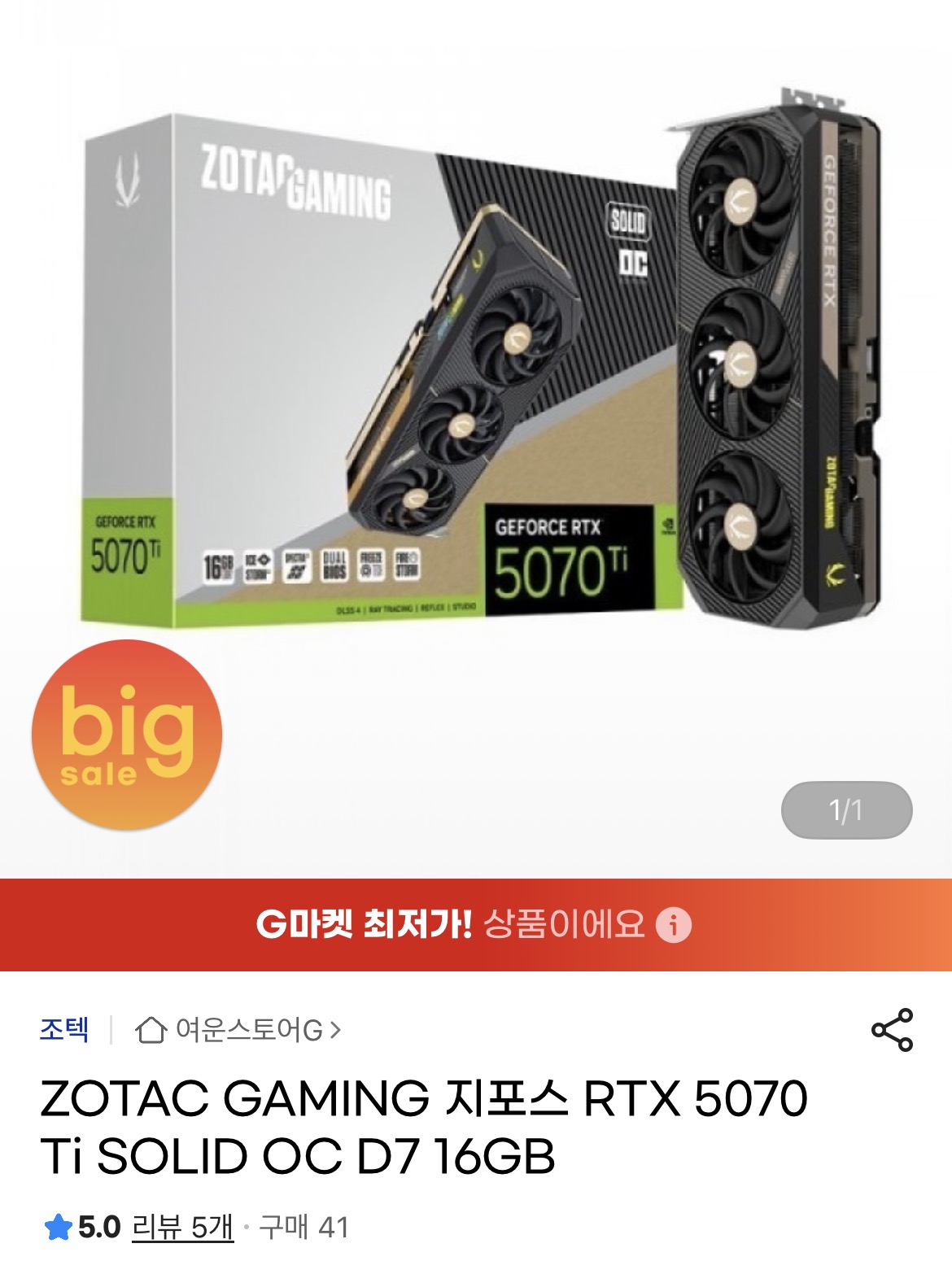Open the 여운스토어G seller store
This screenshot has width=952, height=1274.
pos(238,1030)
